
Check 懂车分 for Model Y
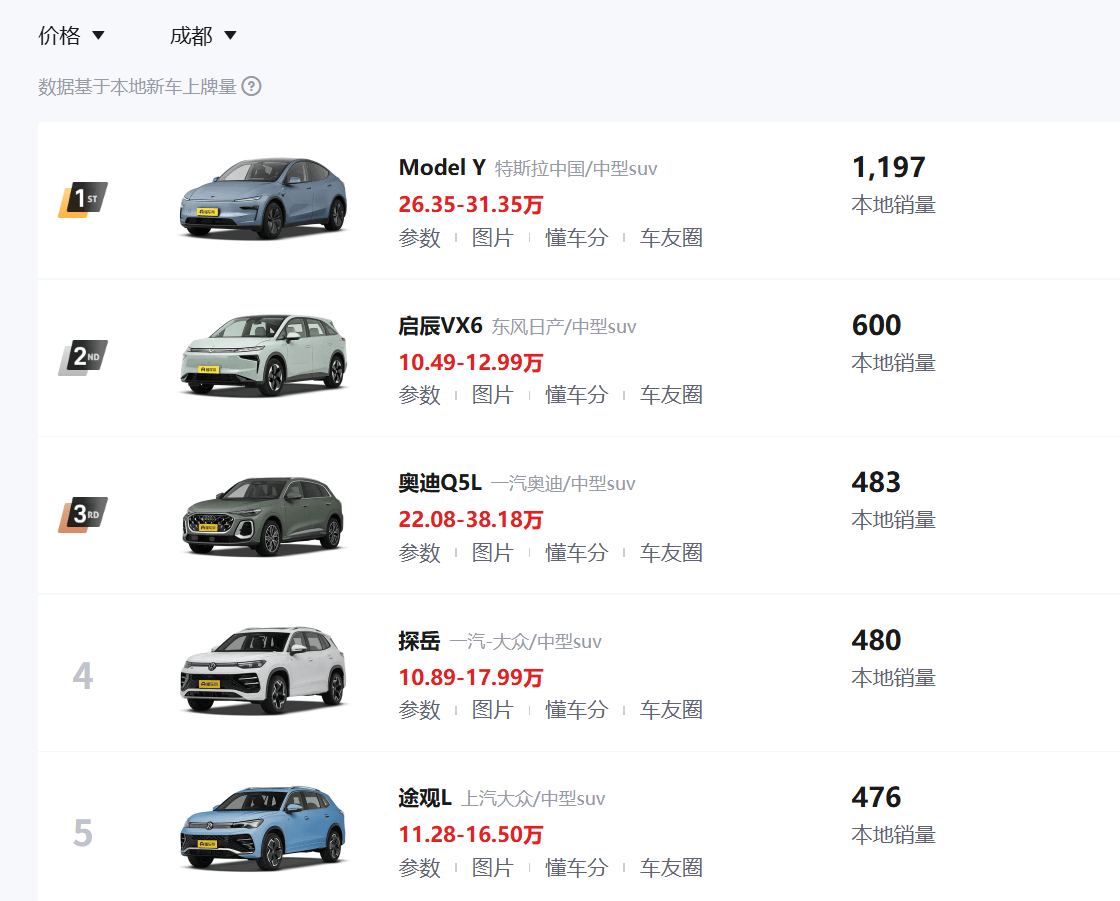tap(576, 238)
